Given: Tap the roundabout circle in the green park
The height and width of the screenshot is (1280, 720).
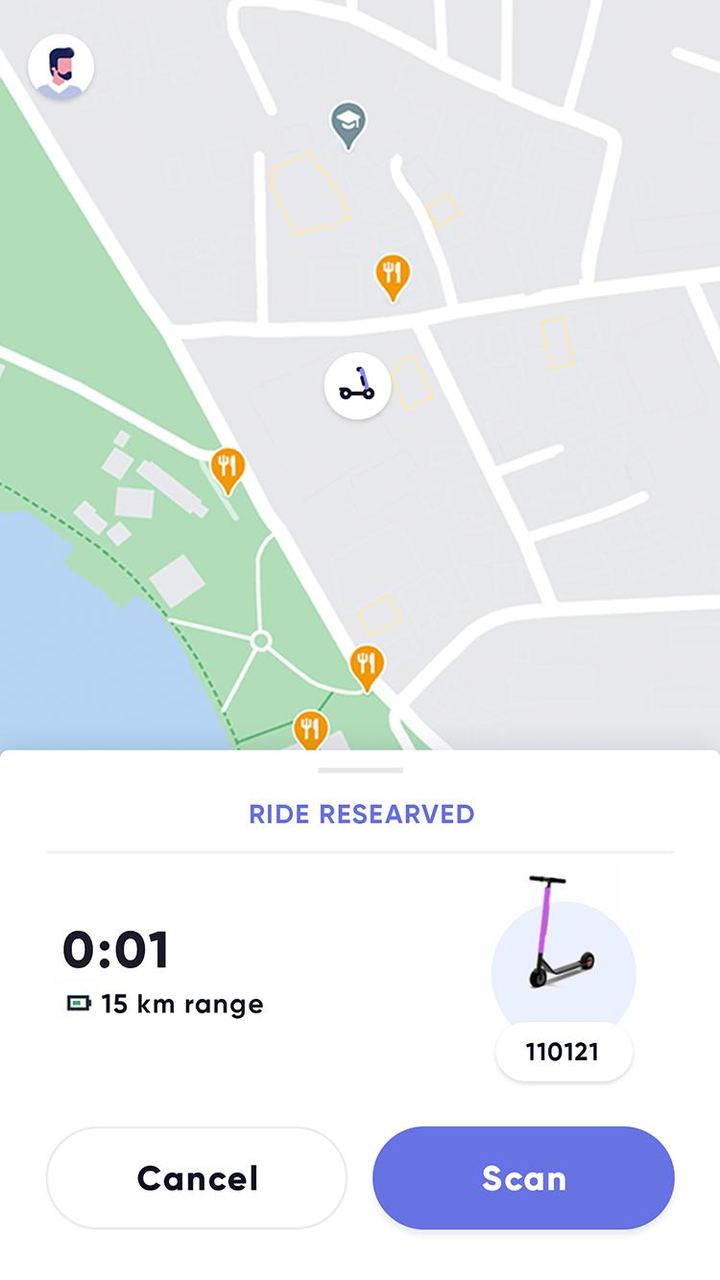Looking at the screenshot, I should point(262,641).
